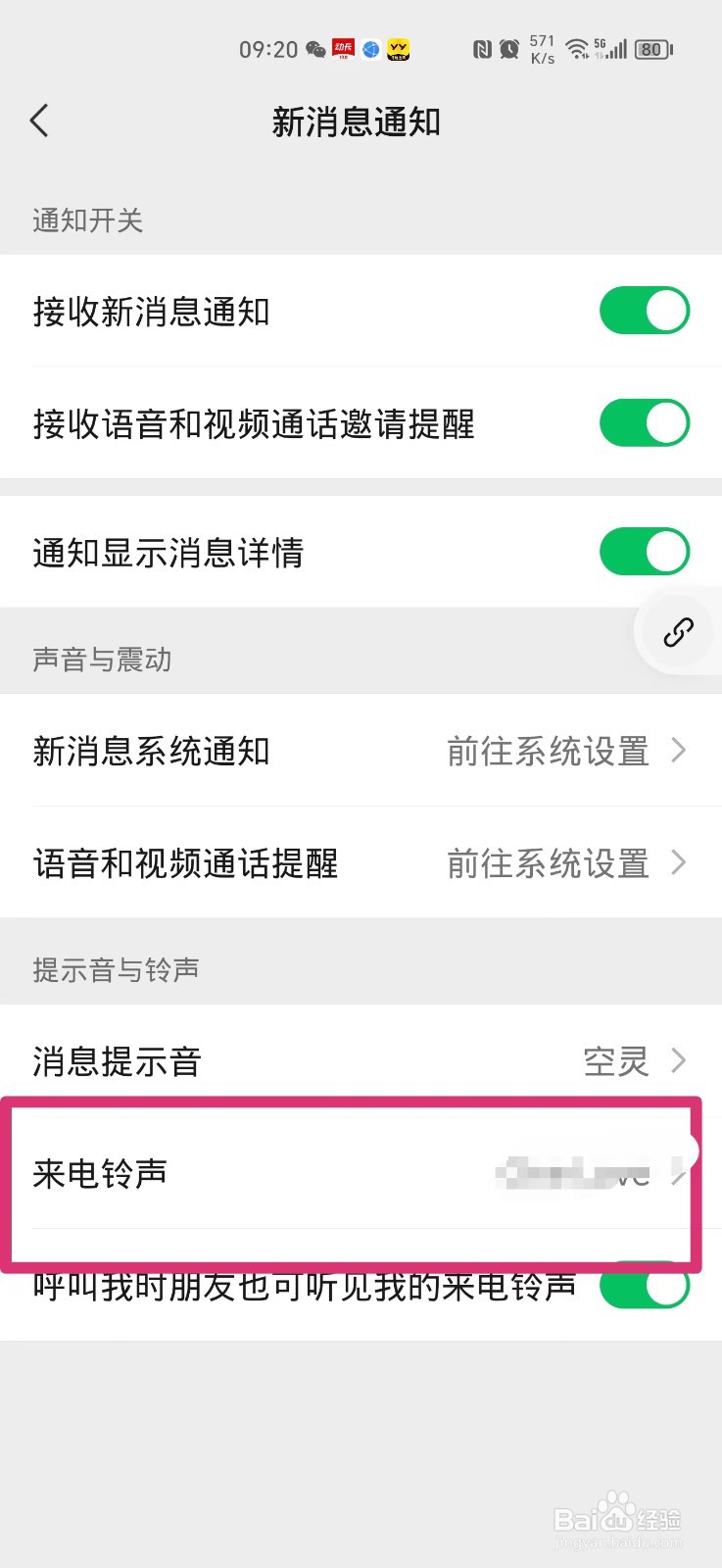The width and height of the screenshot is (722, 1568).
Task: Turn off 通知显示消息详情
Action: point(644,552)
